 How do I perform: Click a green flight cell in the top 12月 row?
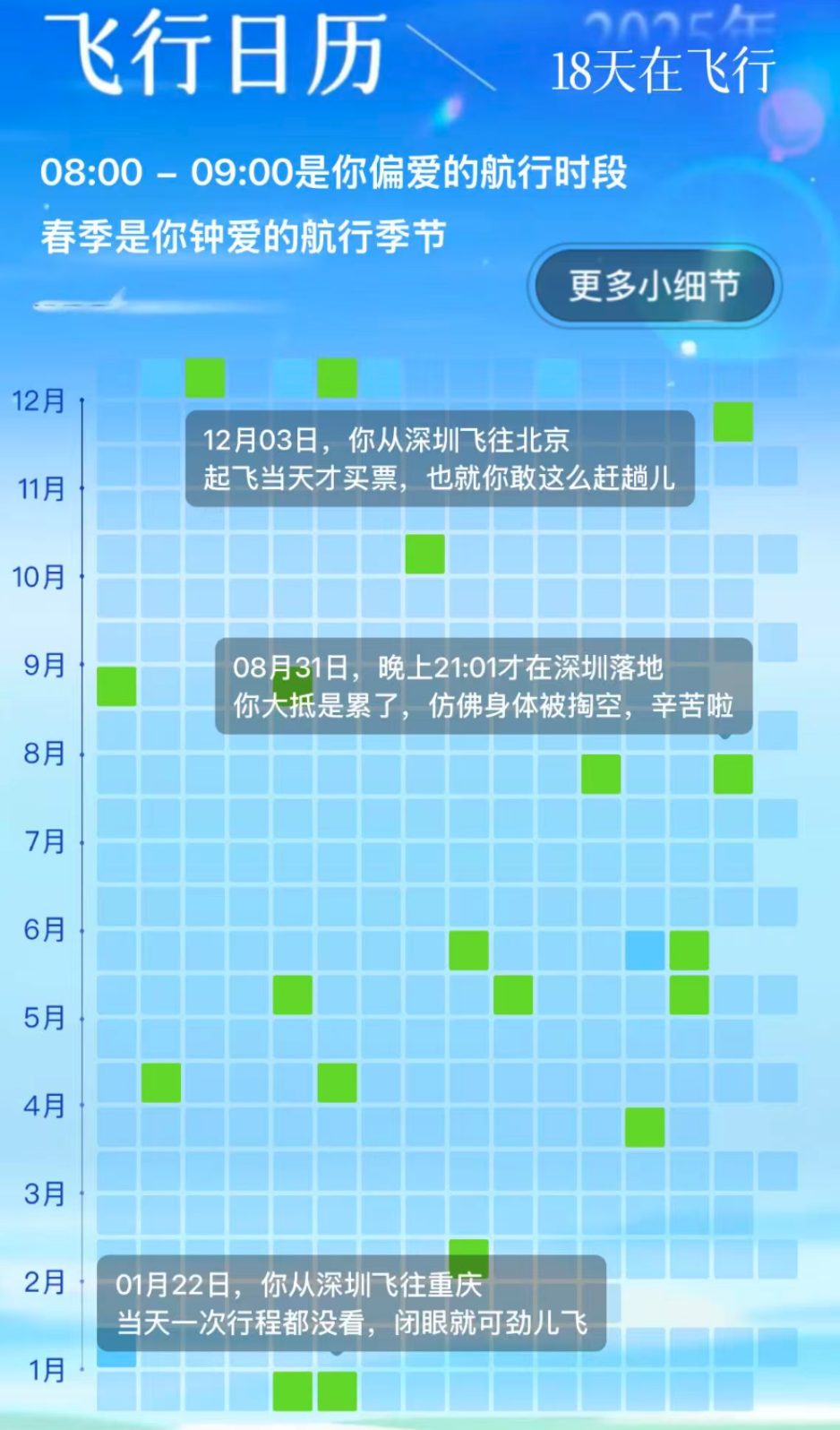click(205, 377)
